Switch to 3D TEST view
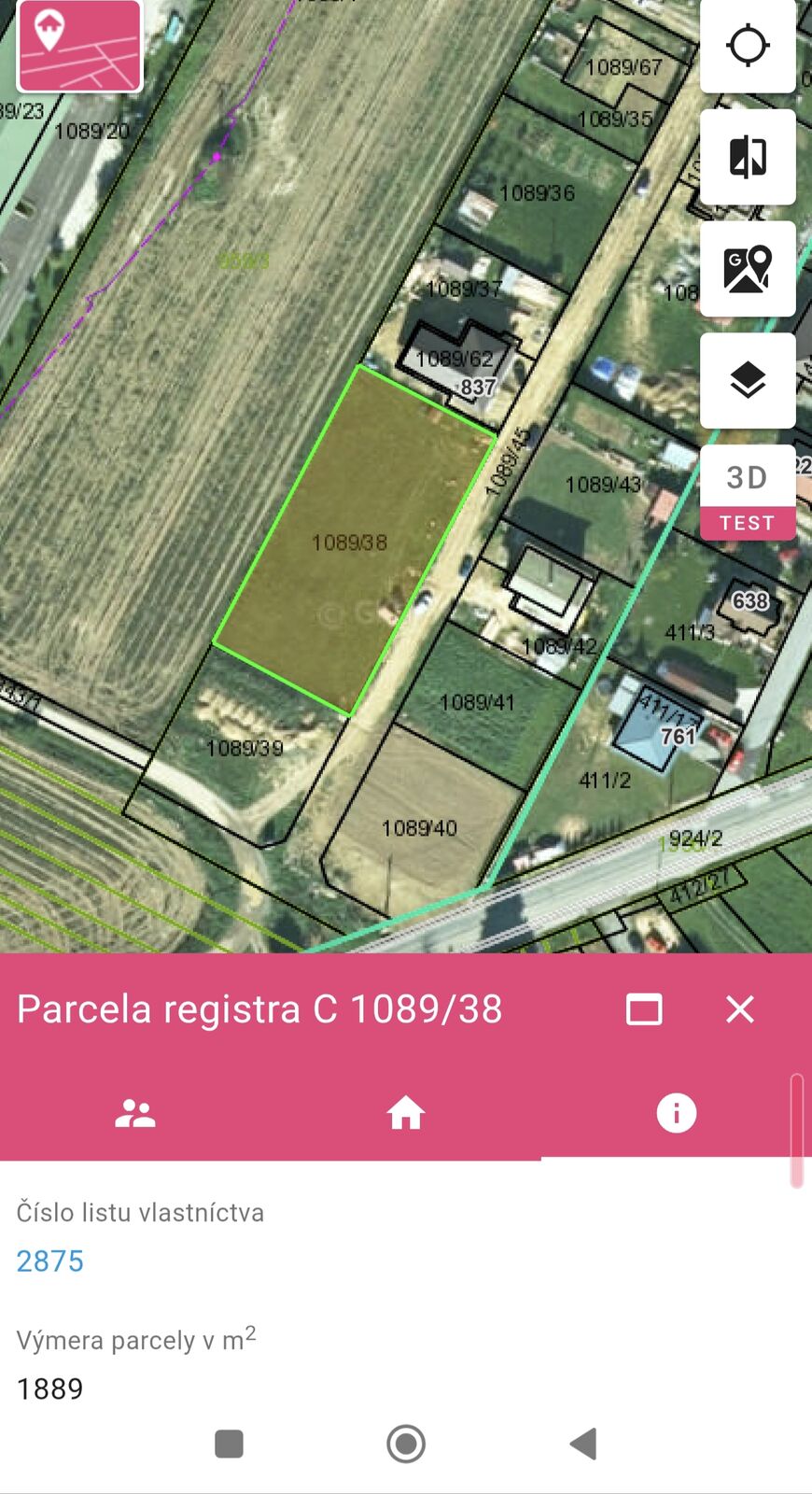 (x=748, y=493)
